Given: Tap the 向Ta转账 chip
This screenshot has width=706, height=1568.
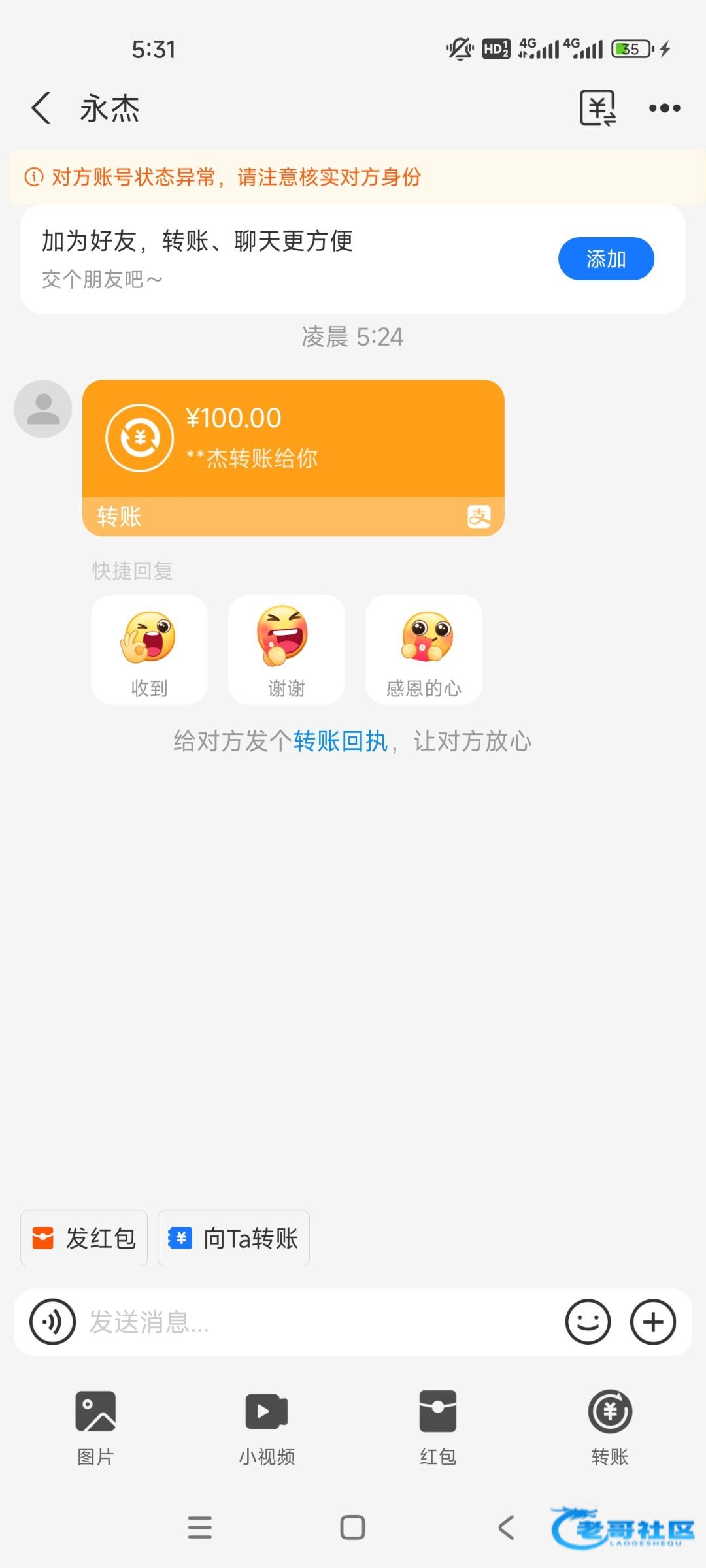Looking at the screenshot, I should (x=233, y=1238).
